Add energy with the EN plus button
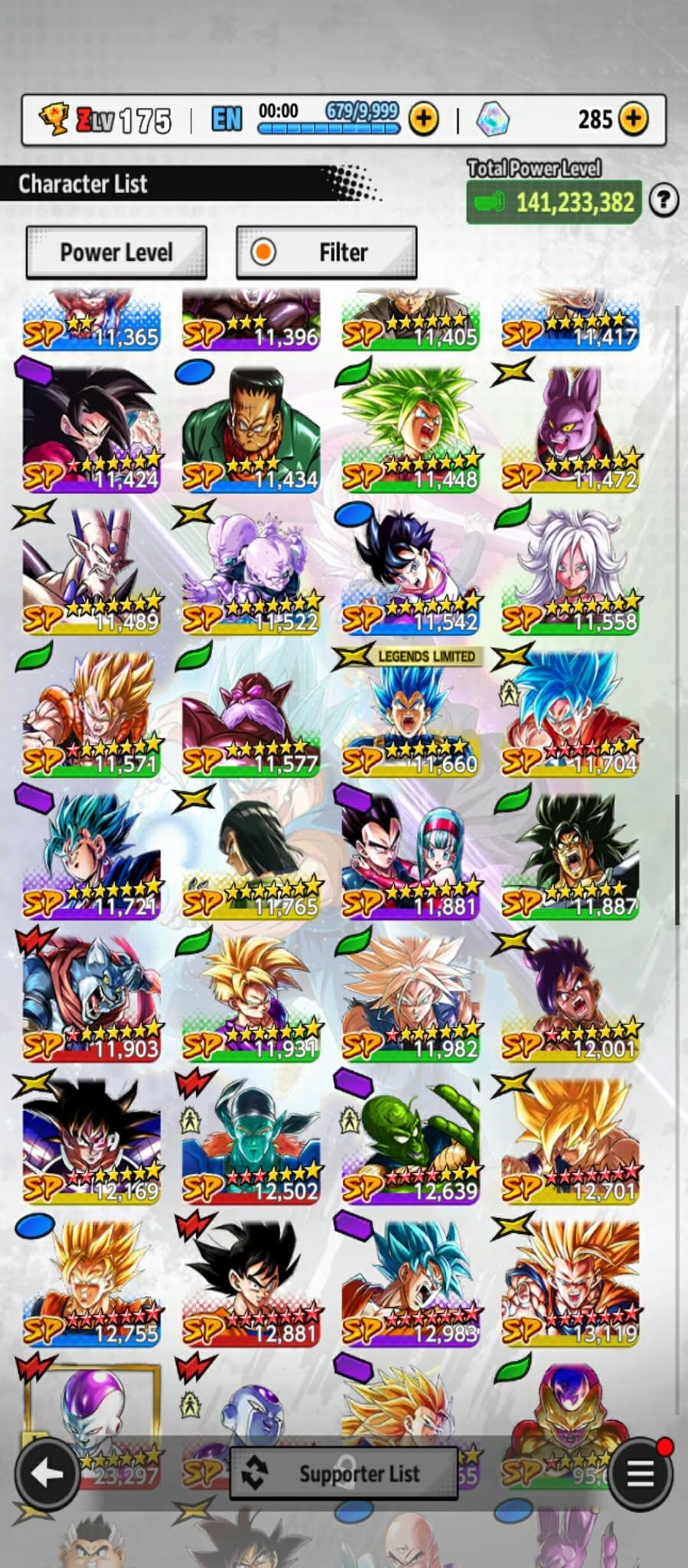 point(424,119)
